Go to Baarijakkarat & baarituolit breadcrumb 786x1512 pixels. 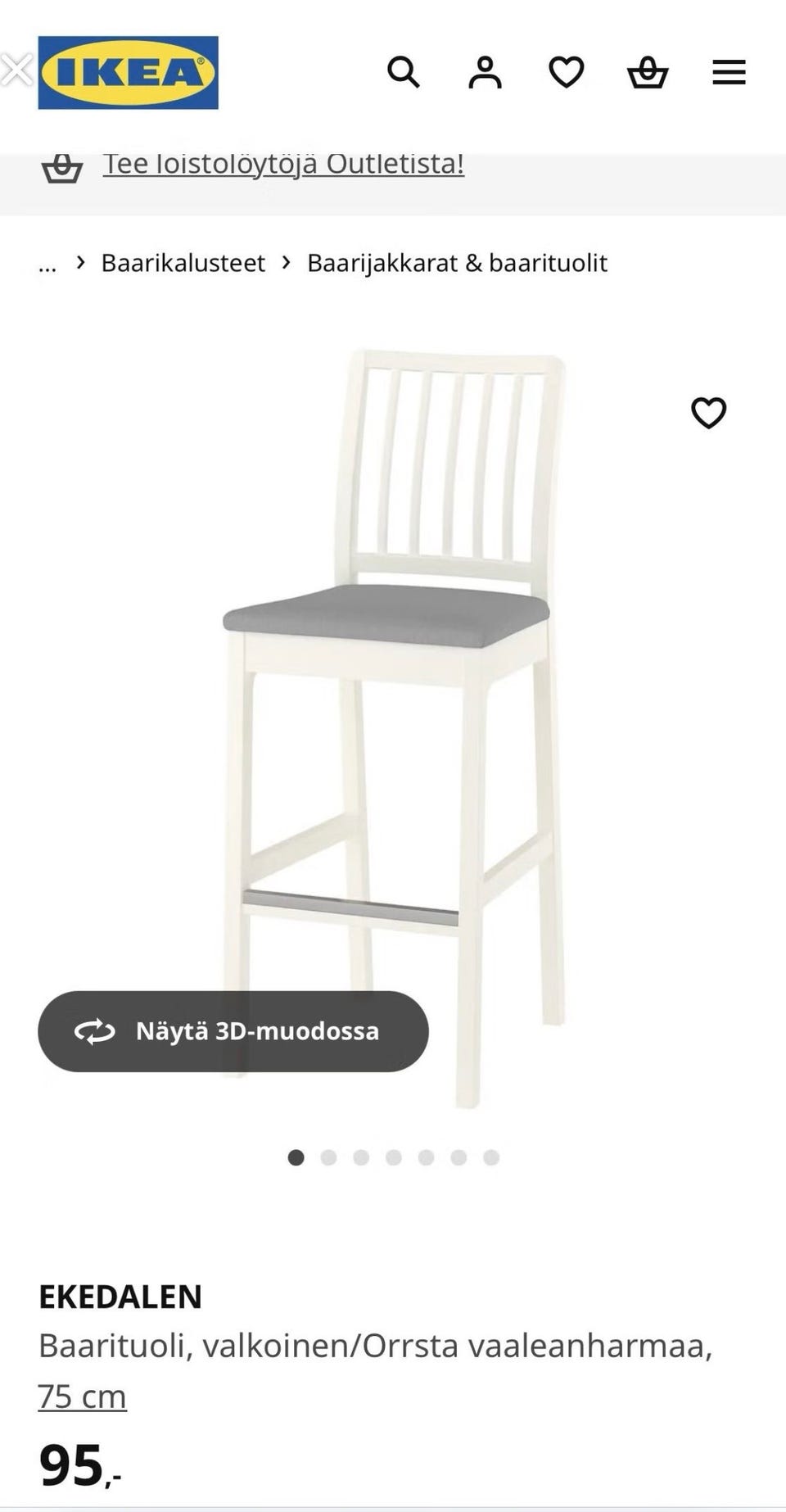[457, 263]
